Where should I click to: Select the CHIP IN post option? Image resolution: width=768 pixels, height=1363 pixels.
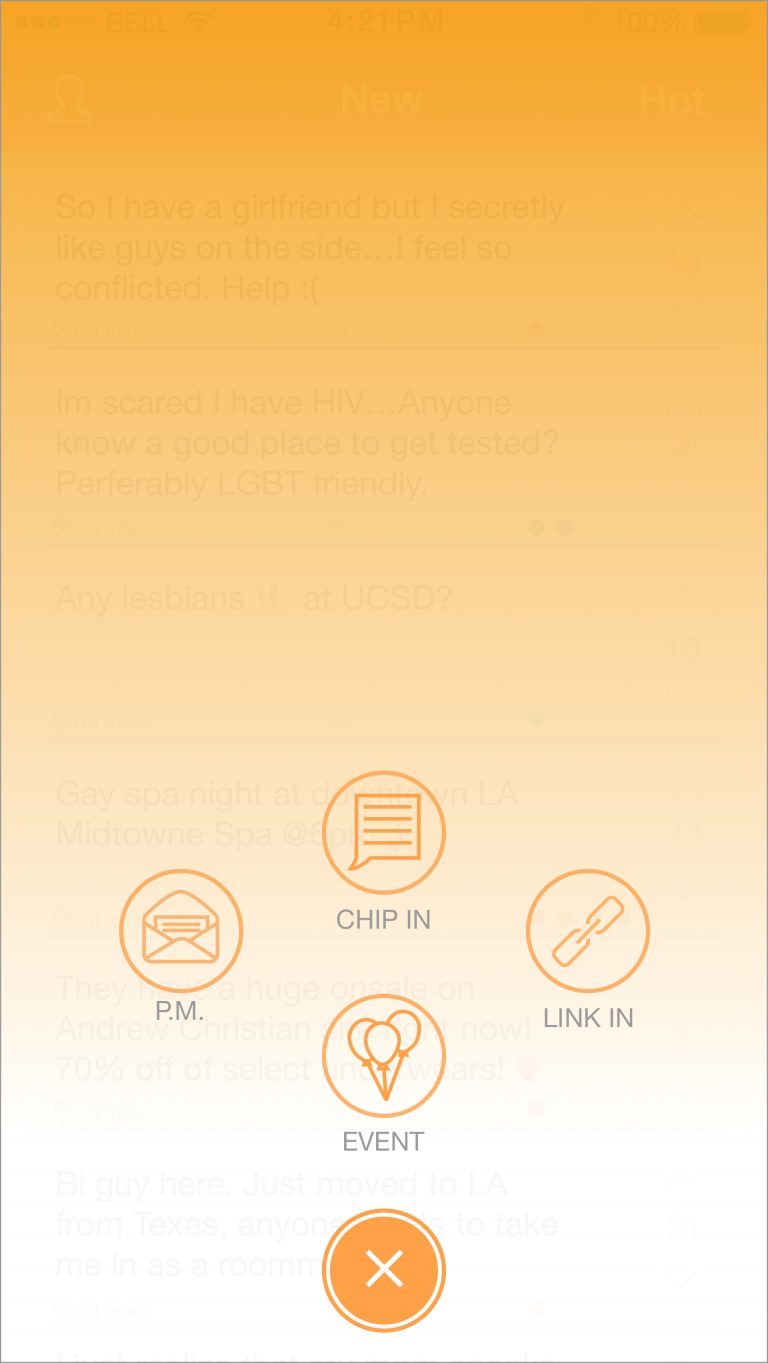coord(384,832)
